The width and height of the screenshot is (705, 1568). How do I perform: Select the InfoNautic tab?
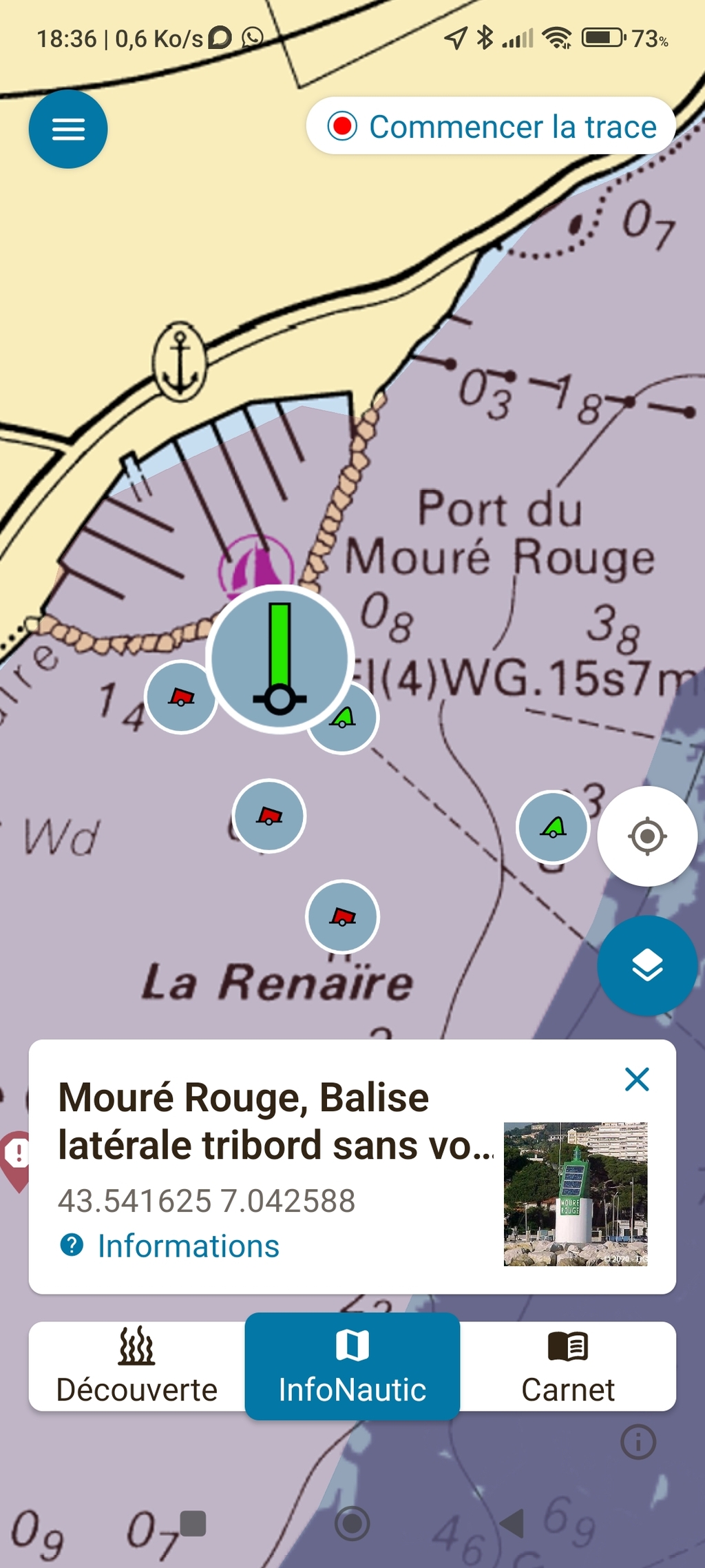coord(352,1367)
